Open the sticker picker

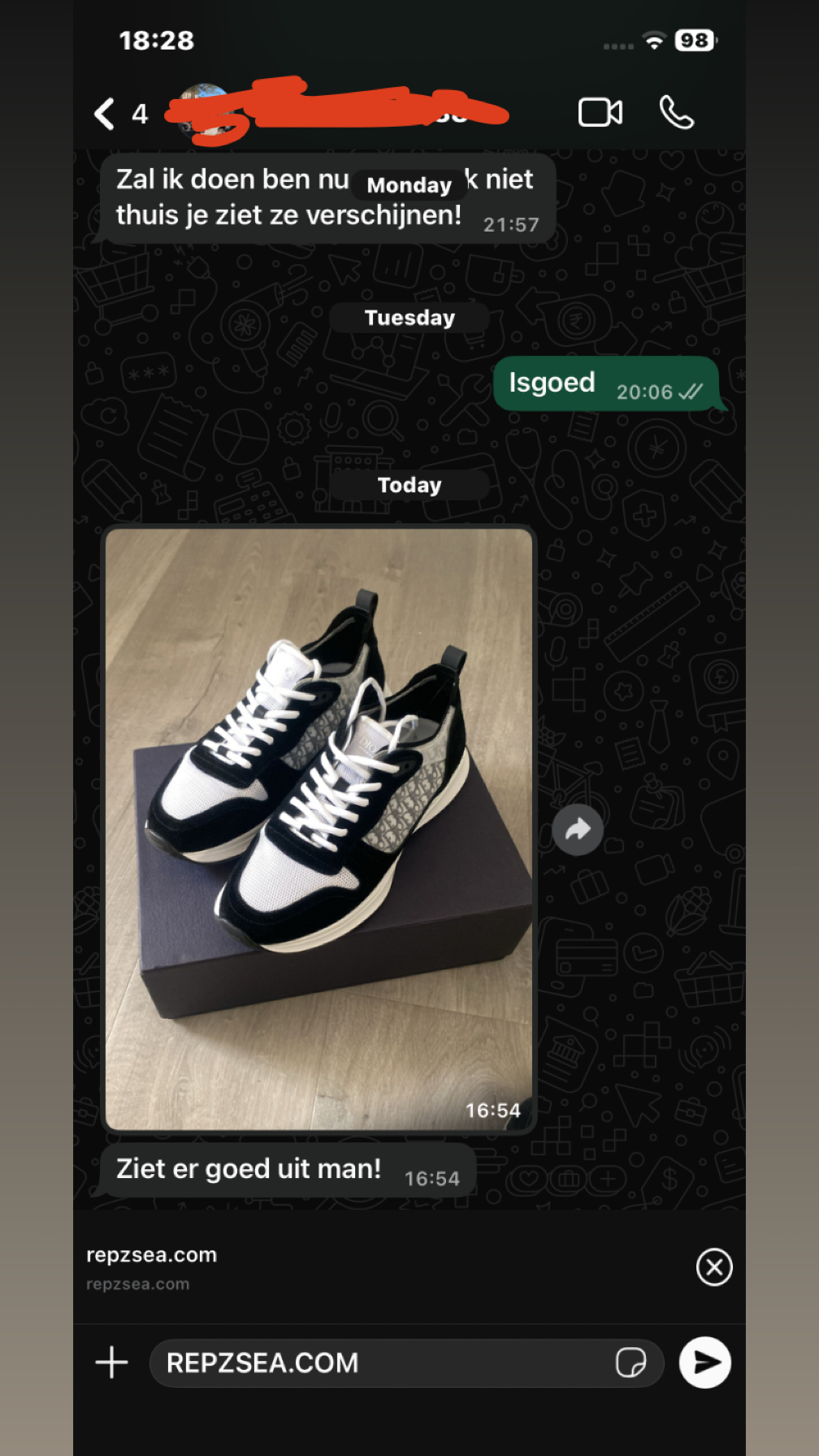630,1363
